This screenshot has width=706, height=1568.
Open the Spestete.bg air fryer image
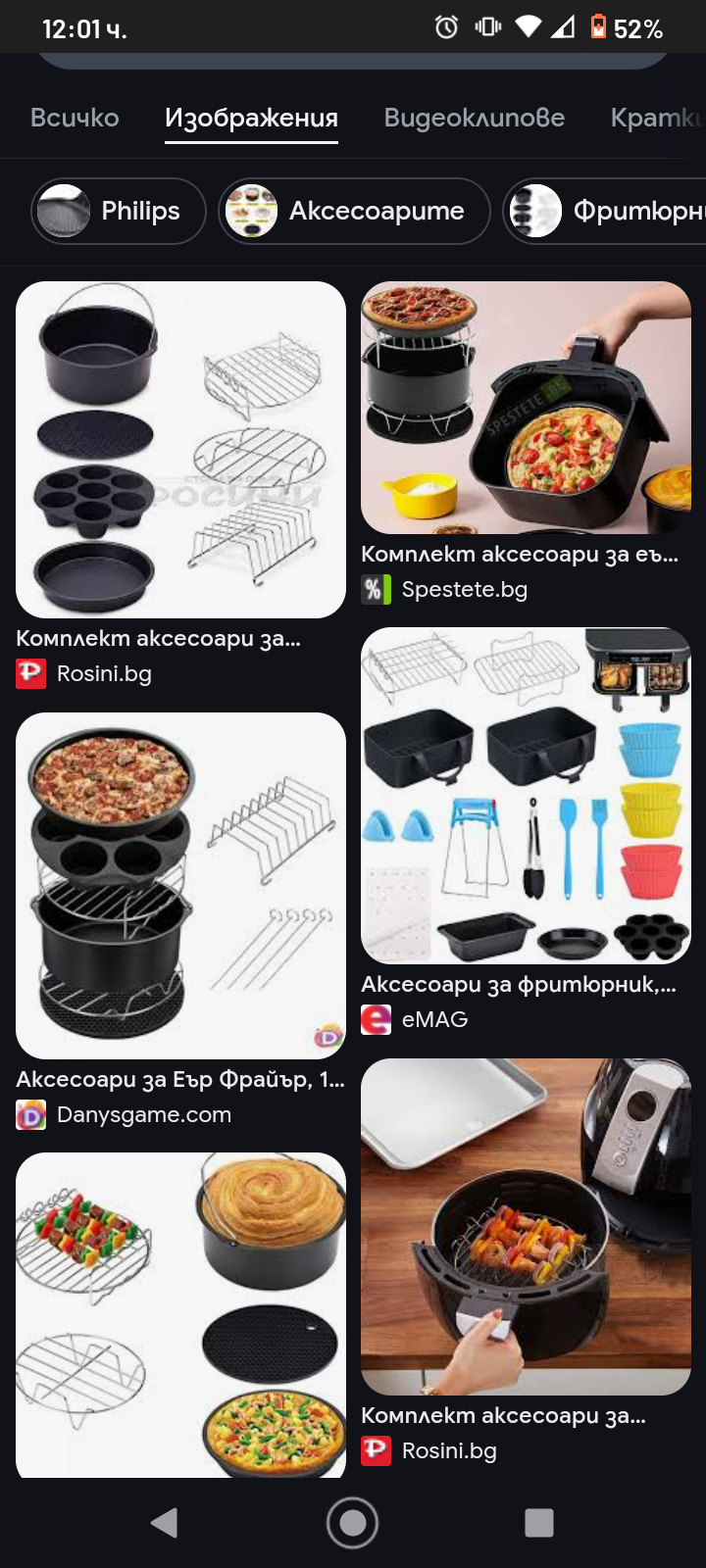pos(526,408)
